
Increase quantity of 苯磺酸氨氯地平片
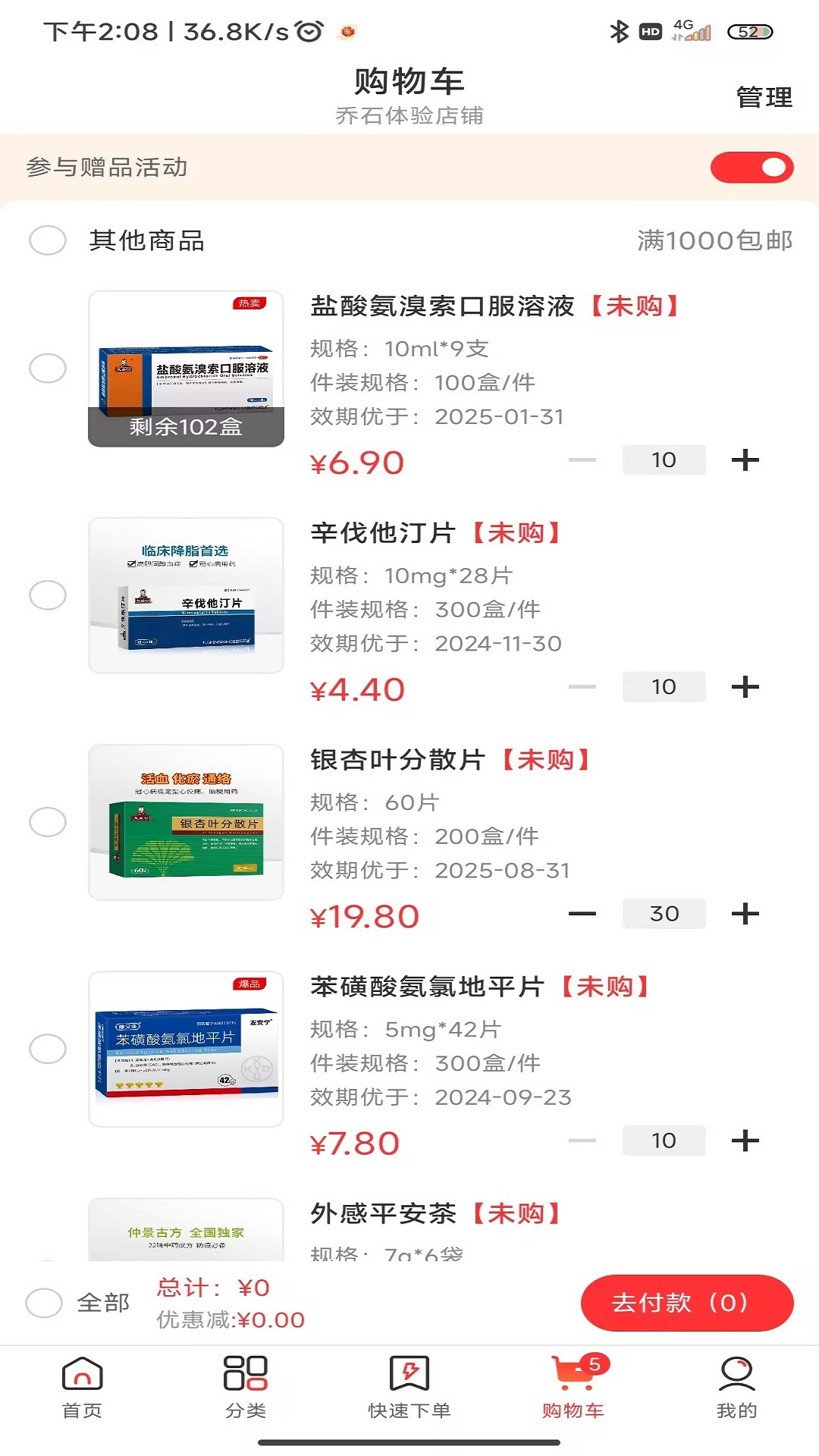[x=745, y=1140]
